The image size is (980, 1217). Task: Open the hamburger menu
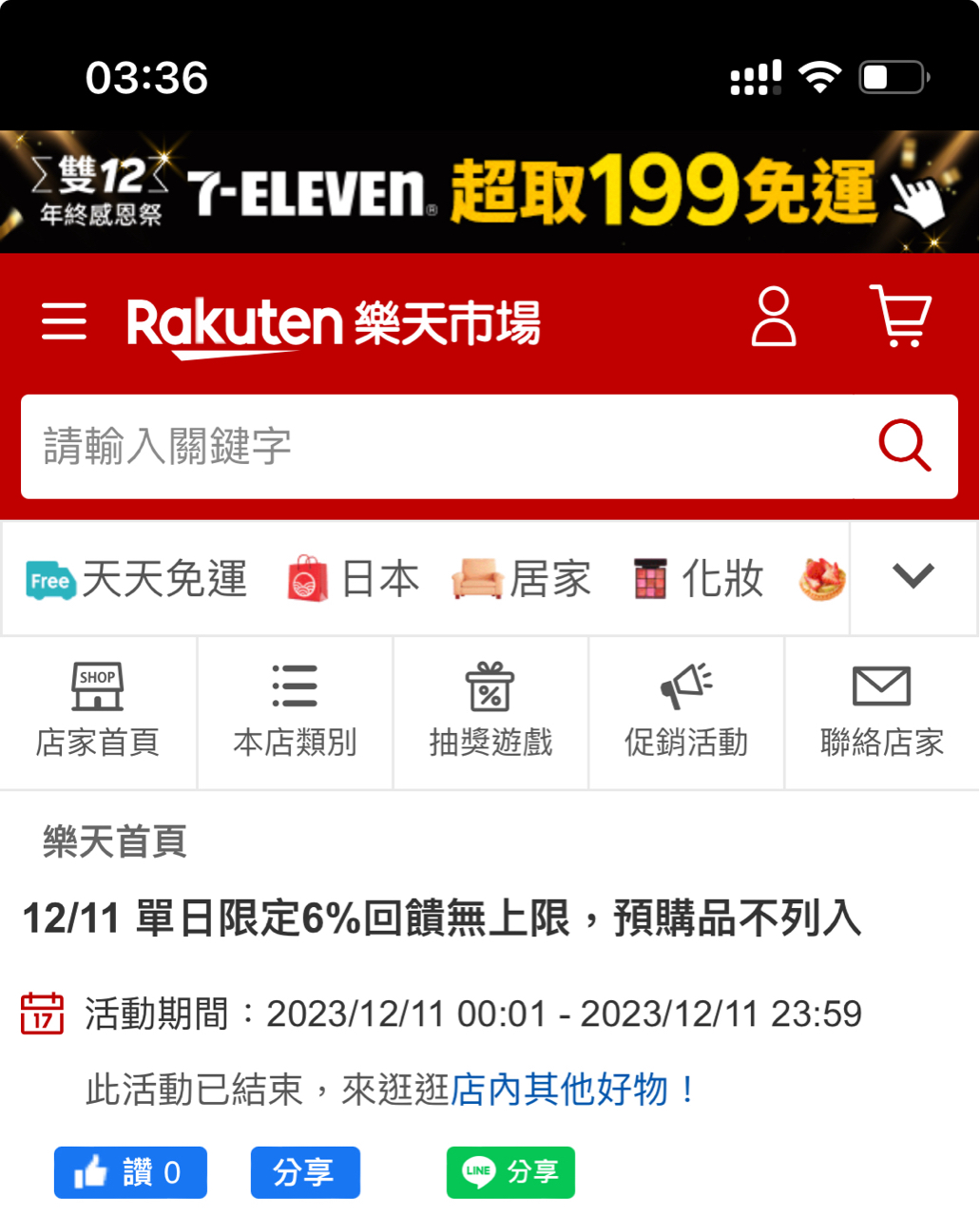64,321
